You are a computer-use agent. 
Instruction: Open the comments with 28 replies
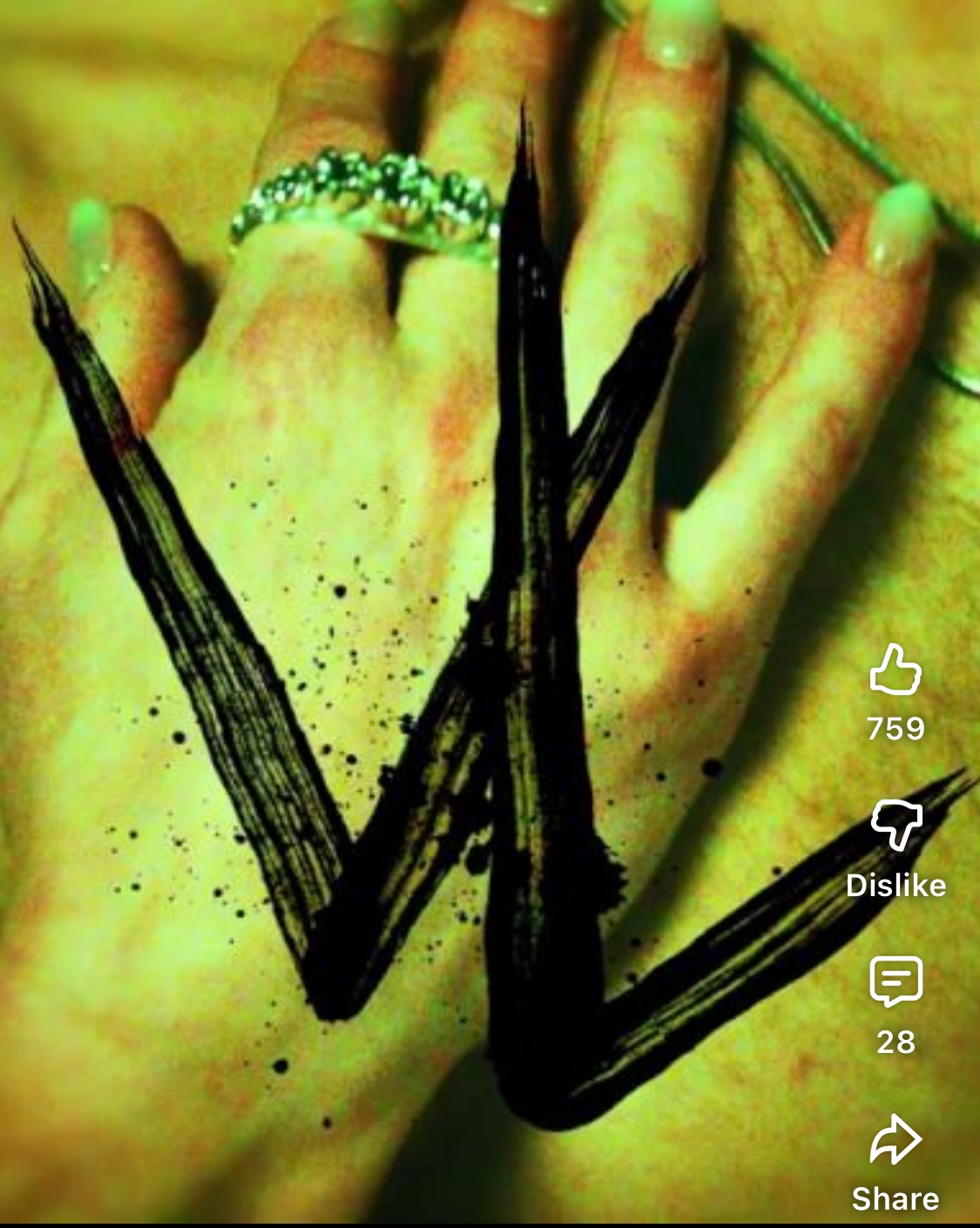(x=896, y=982)
